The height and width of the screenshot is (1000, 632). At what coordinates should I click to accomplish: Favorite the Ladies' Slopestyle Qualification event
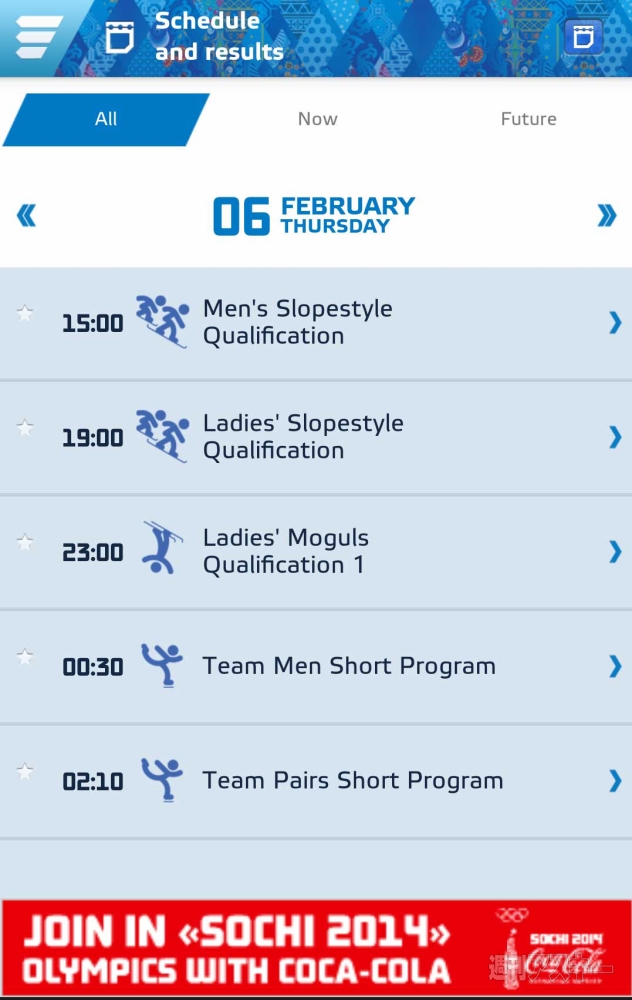pos(25,428)
